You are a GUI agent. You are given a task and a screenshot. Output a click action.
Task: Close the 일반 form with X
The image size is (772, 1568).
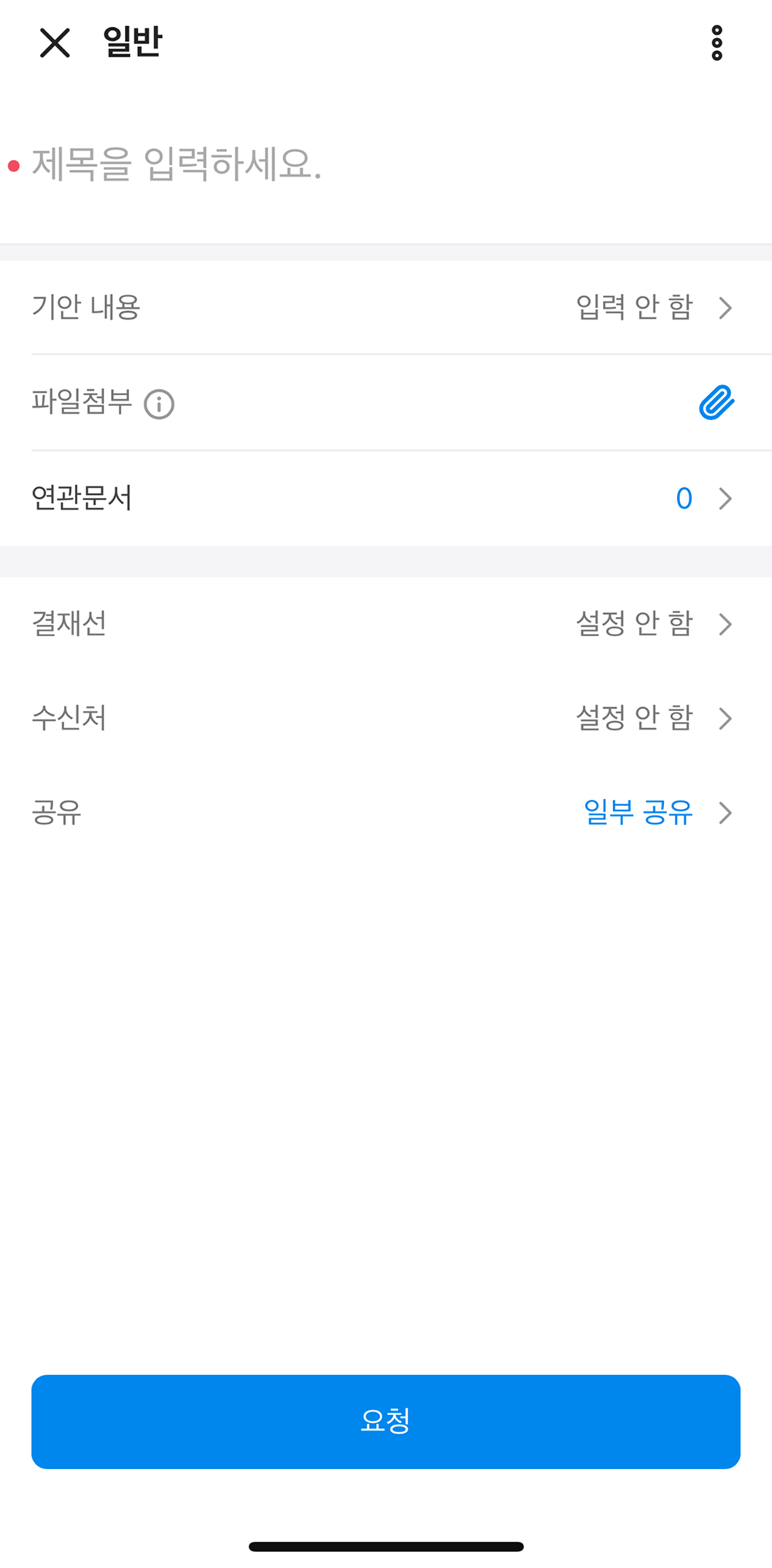coord(55,43)
